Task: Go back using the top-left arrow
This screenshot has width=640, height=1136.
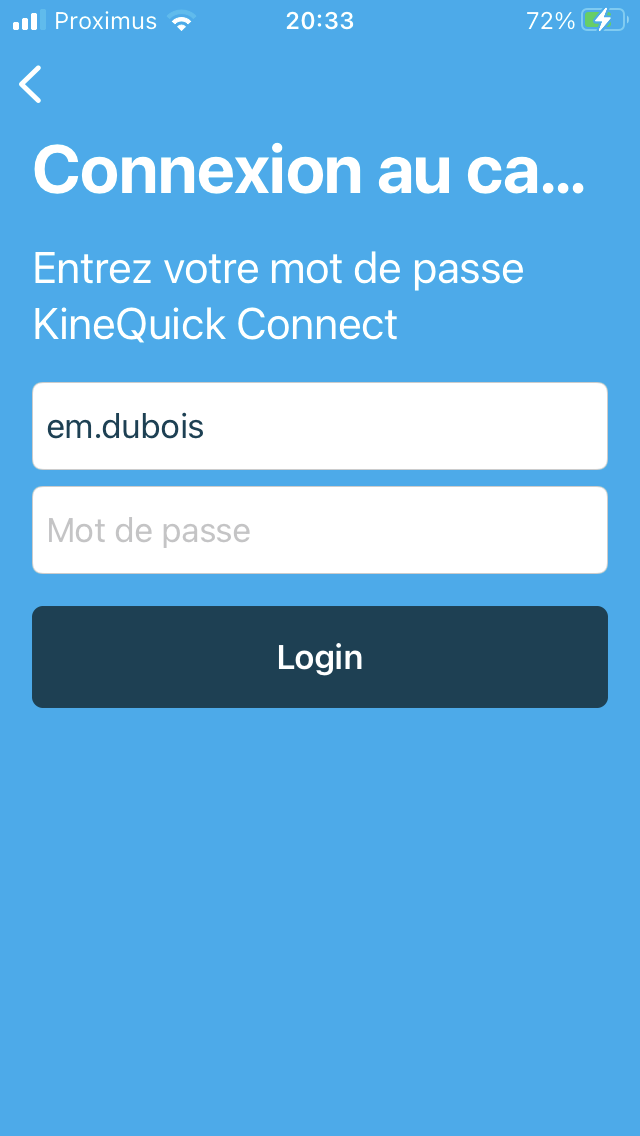Action: click(x=30, y=84)
